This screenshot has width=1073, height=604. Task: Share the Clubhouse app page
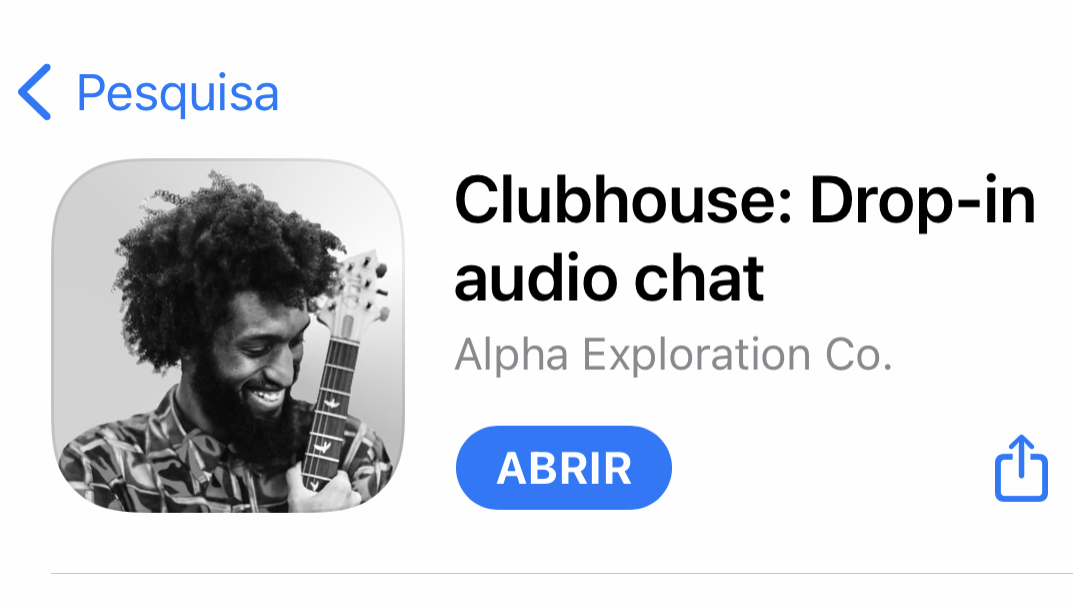pyautogui.click(x=1020, y=468)
